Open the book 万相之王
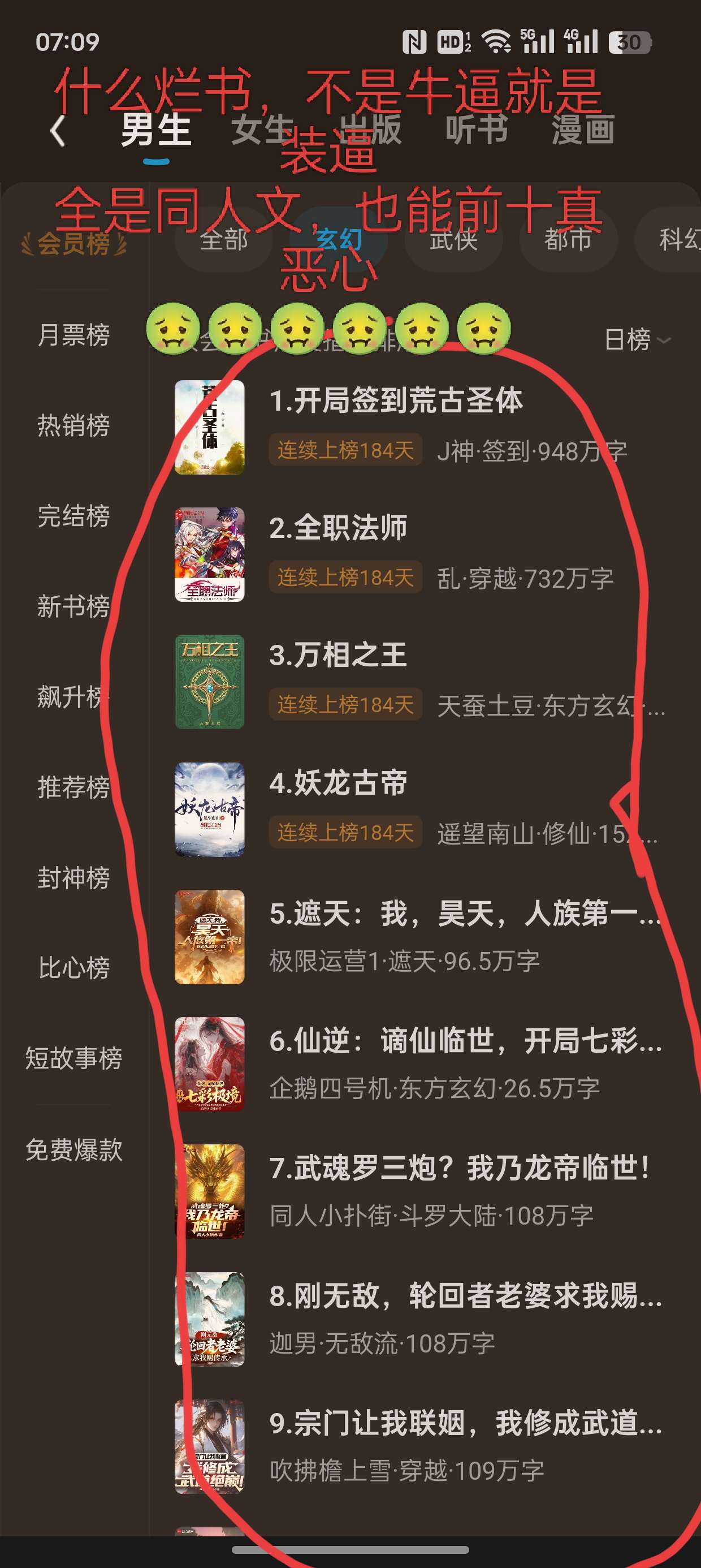Image resolution: width=701 pixels, height=1568 pixels. pyautogui.click(x=338, y=656)
